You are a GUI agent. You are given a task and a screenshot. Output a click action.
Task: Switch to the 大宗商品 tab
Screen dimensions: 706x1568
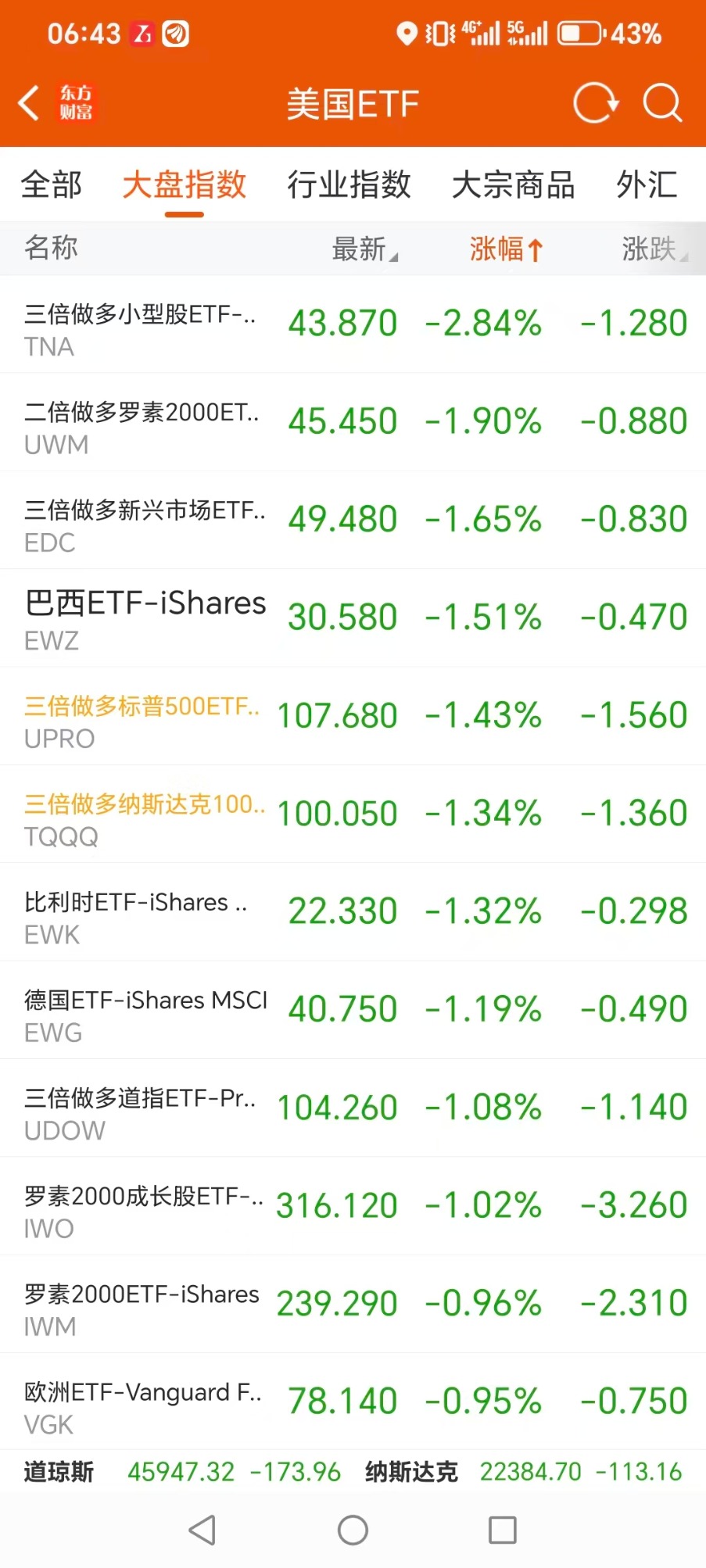(x=514, y=185)
